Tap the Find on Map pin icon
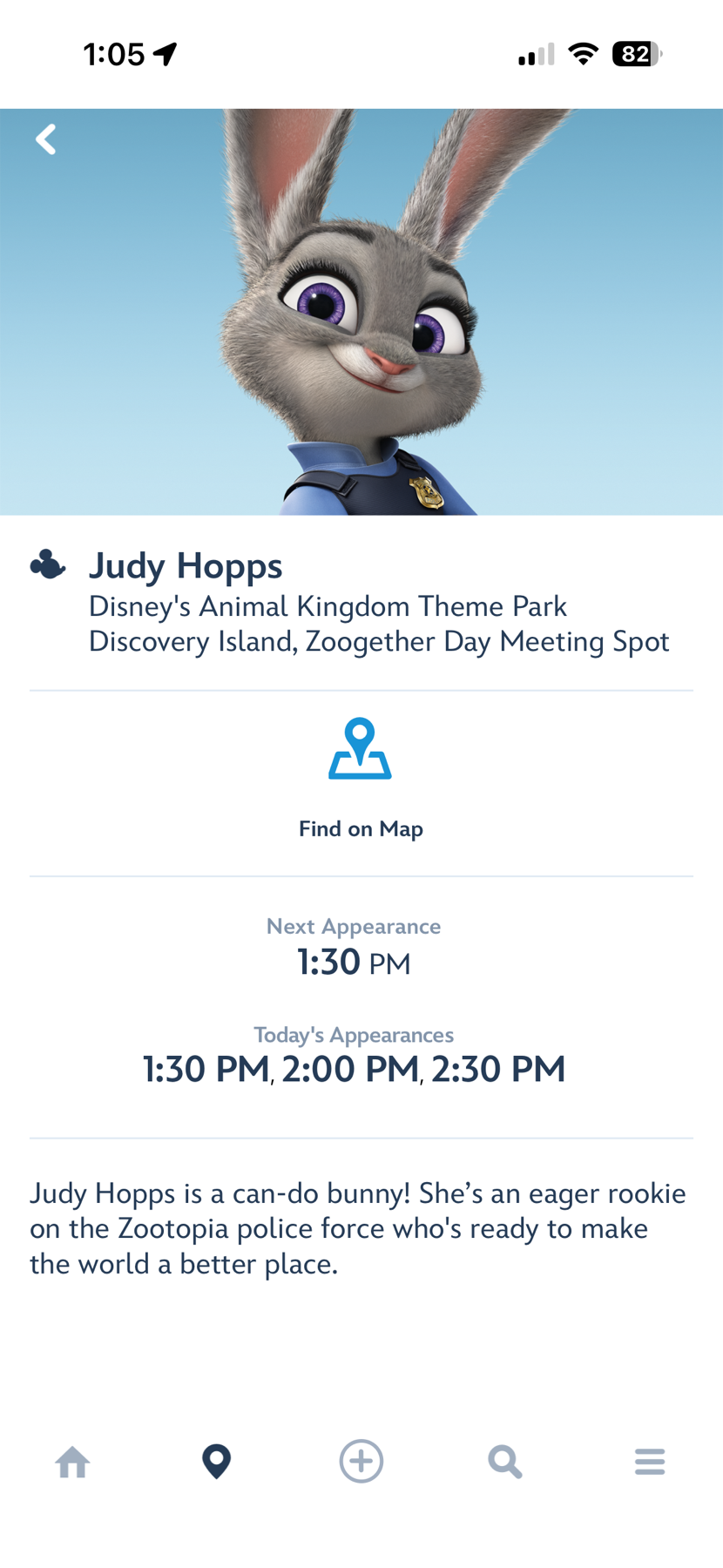 coord(361,749)
